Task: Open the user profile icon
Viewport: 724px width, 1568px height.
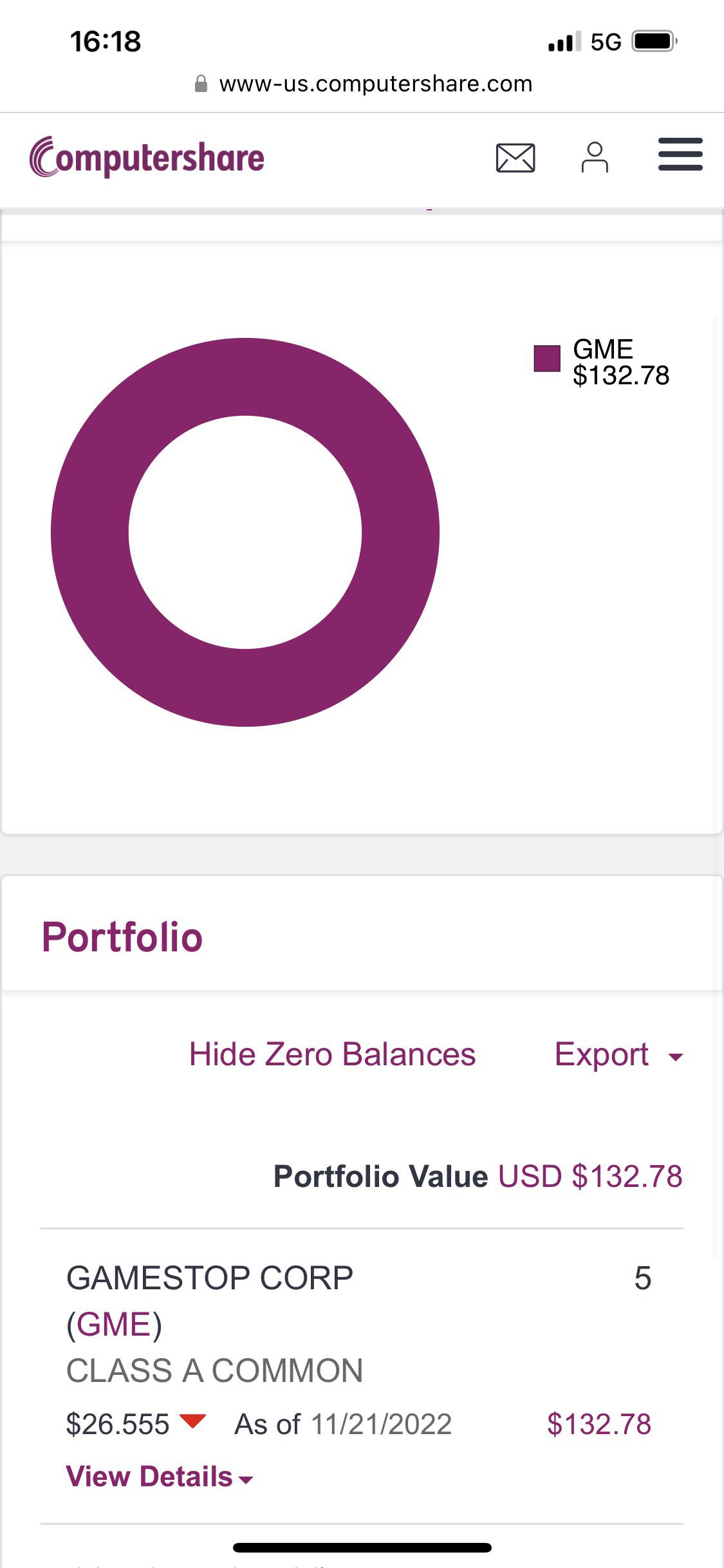Action: (x=596, y=156)
